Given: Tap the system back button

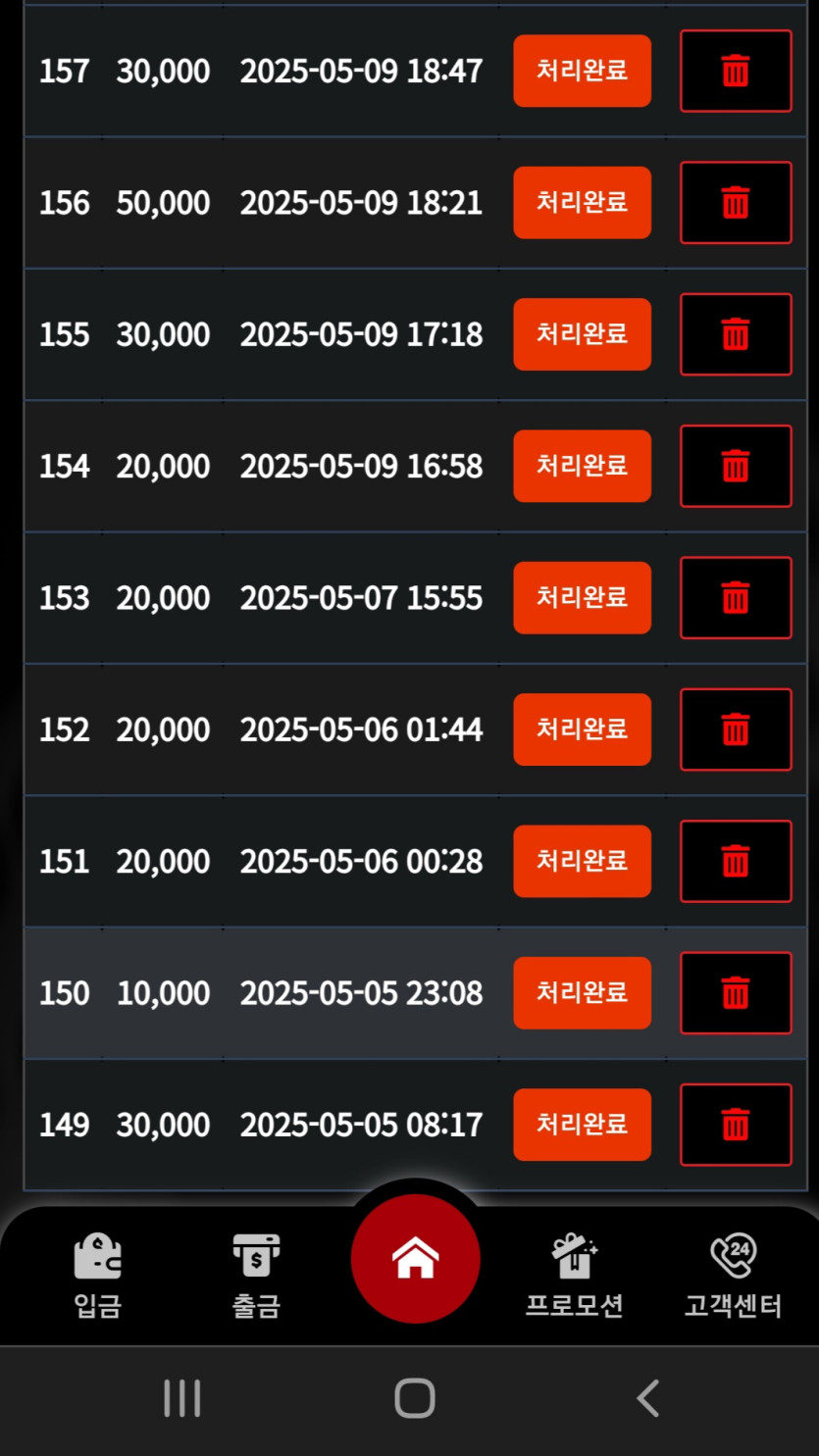Looking at the screenshot, I should click(x=648, y=1398).
